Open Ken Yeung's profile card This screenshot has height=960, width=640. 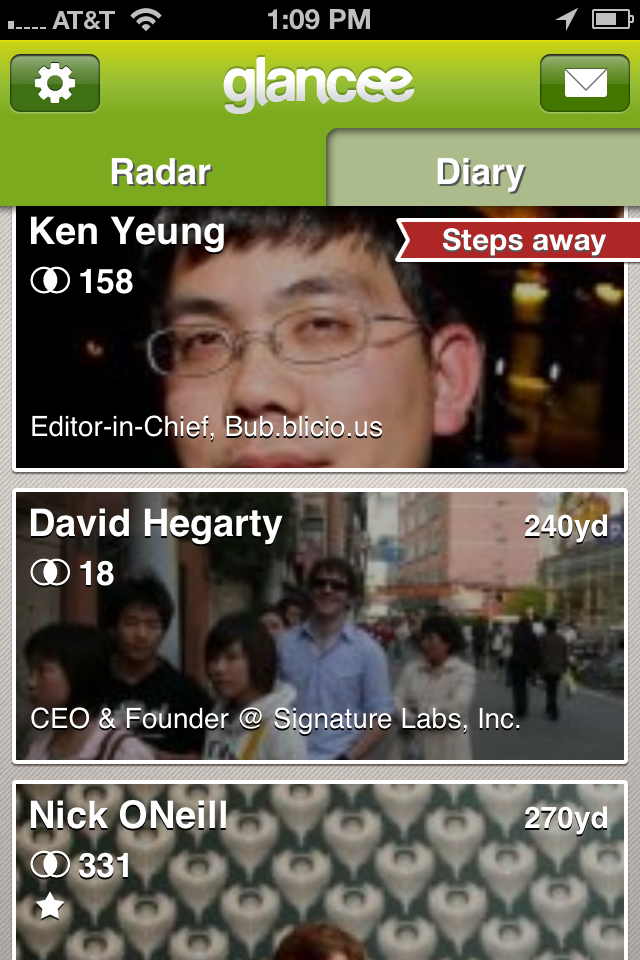click(x=320, y=340)
